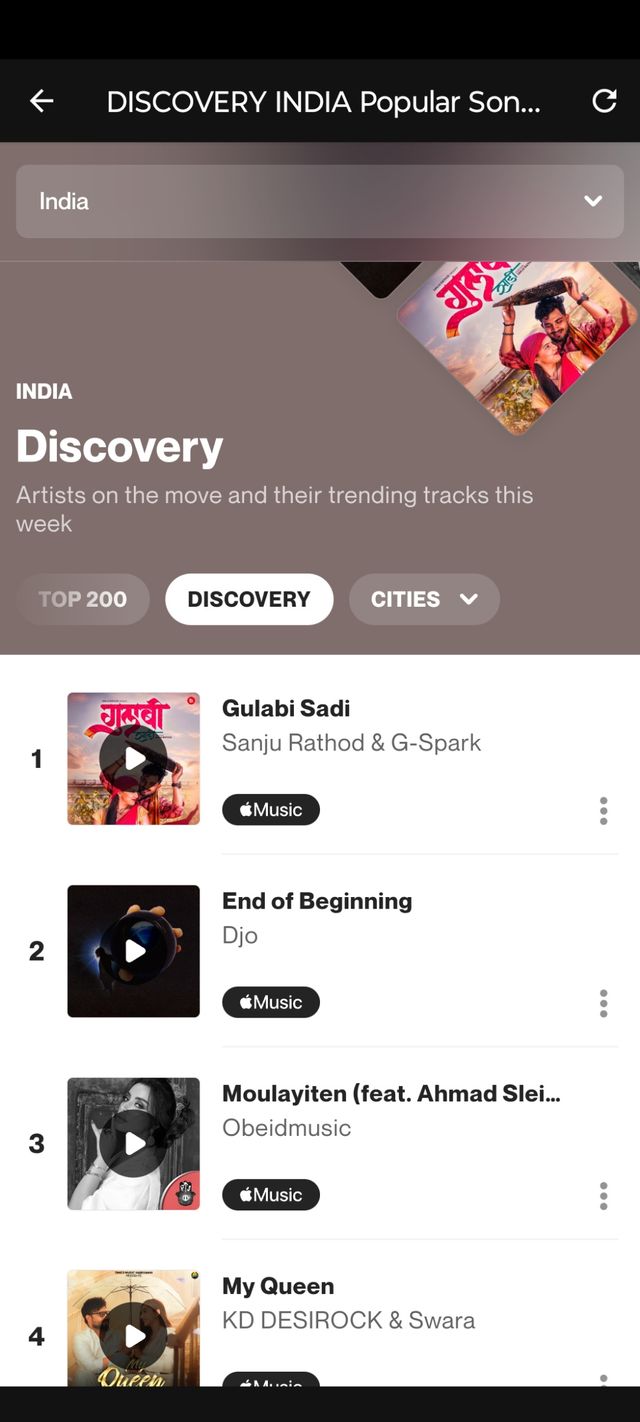The width and height of the screenshot is (640, 1422).
Task: Show more options for End of Beginning
Action: (603, 1003)
